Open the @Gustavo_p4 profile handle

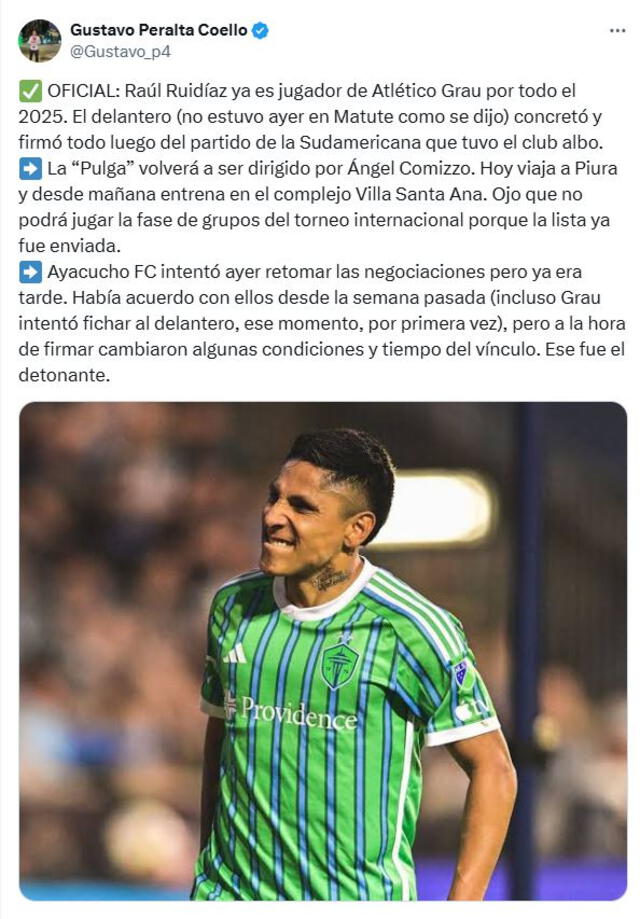120,52
